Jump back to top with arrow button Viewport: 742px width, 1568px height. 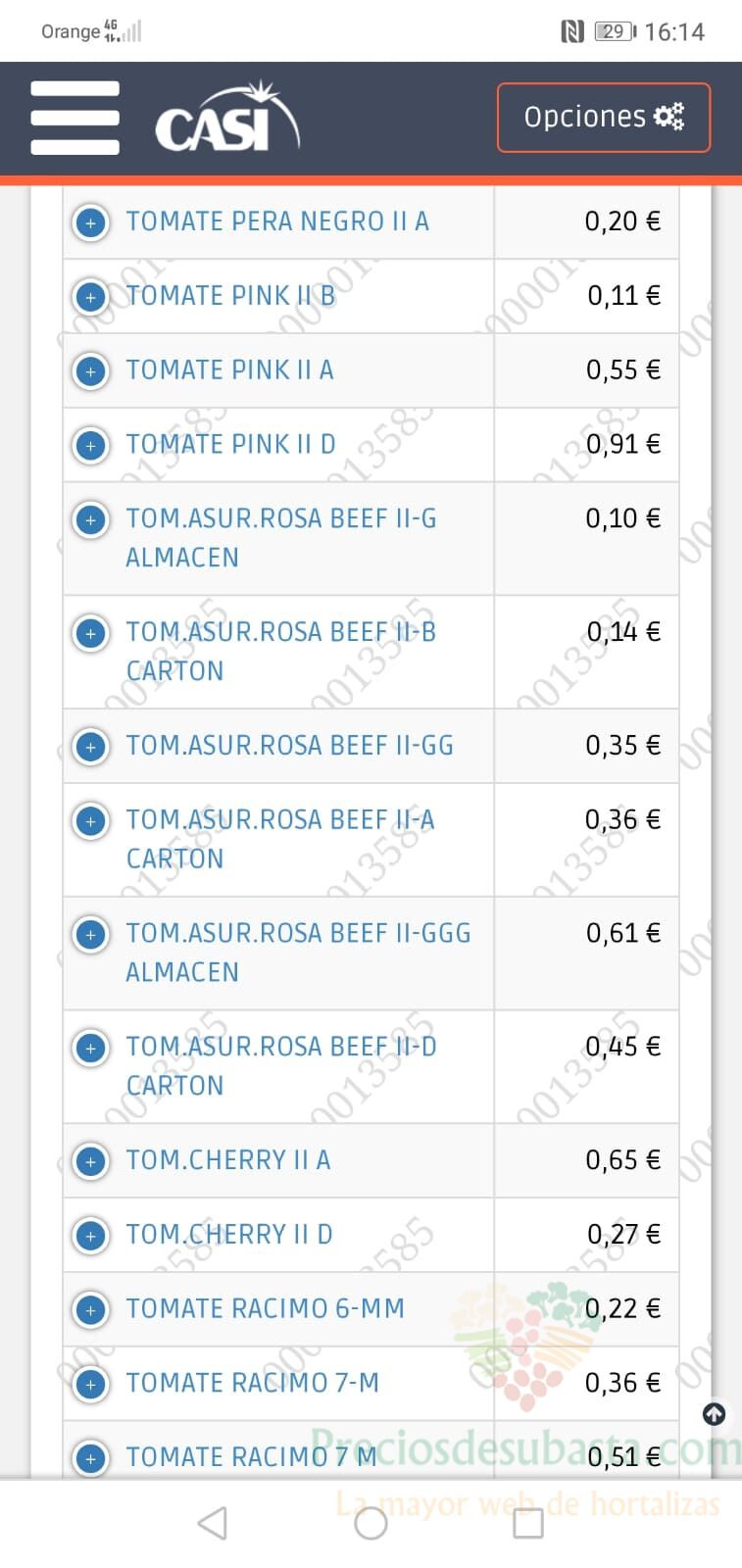715,1413
